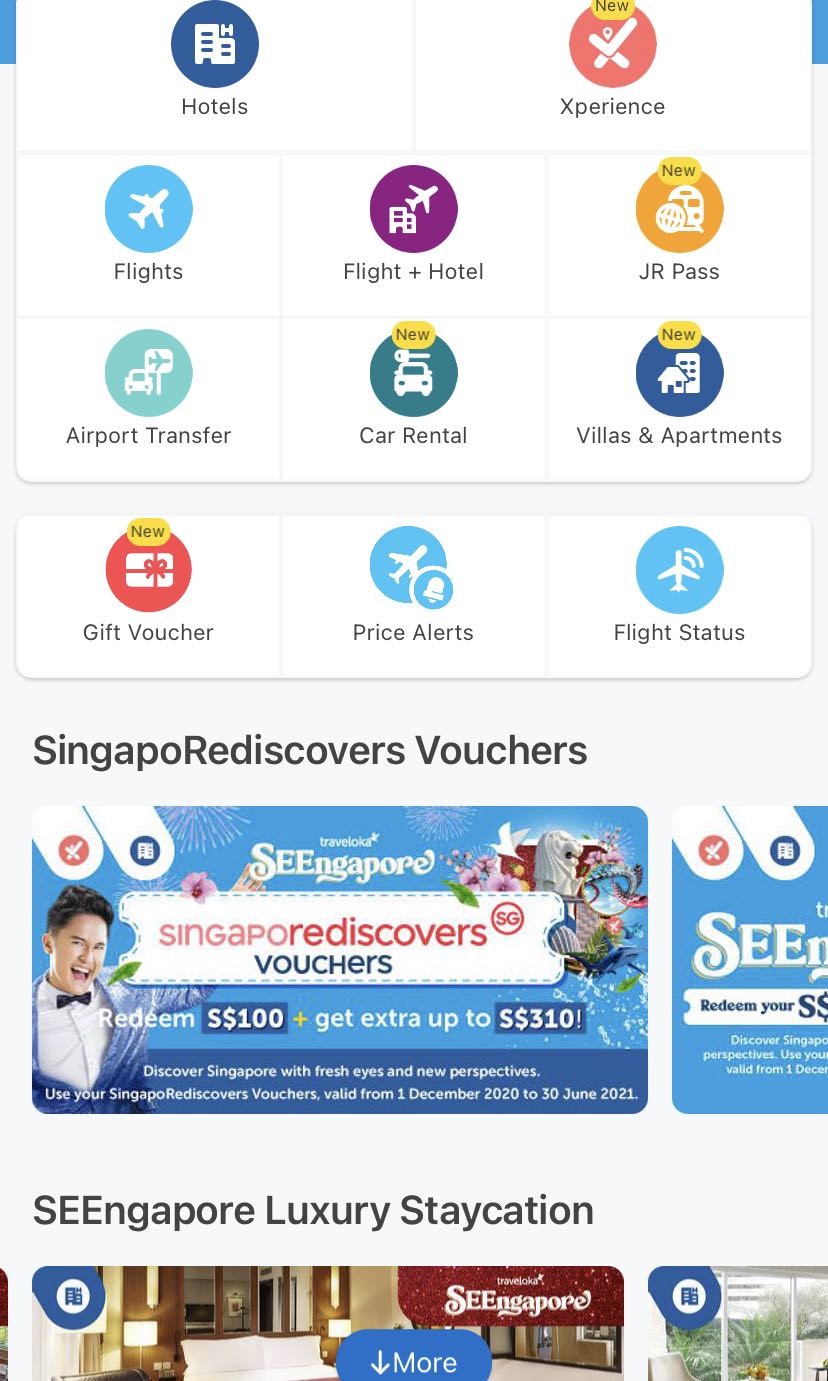The width and height of the screenshot is (828, 1381).
Task: Check Flight Status
Action: (679, 592)
